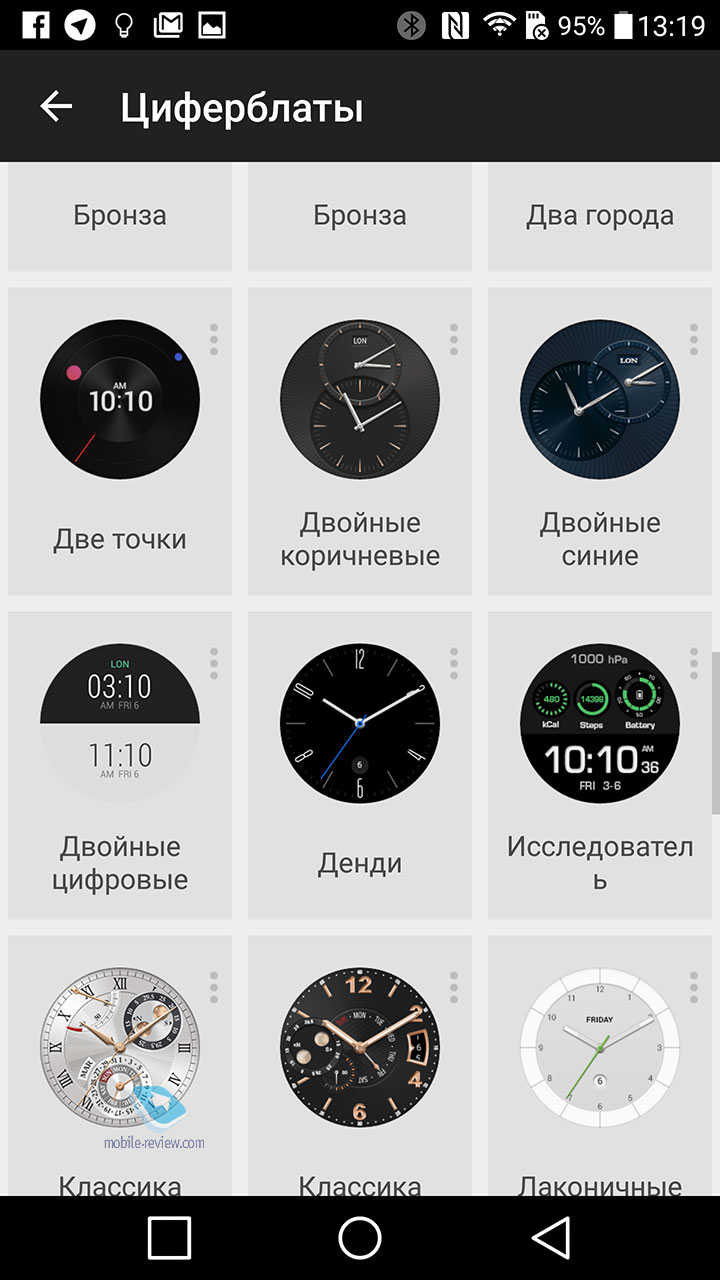The height and width of the screenshot is (1280, 720).
Task: Open overflow menu for Исследователь
Action: [693, 663]
